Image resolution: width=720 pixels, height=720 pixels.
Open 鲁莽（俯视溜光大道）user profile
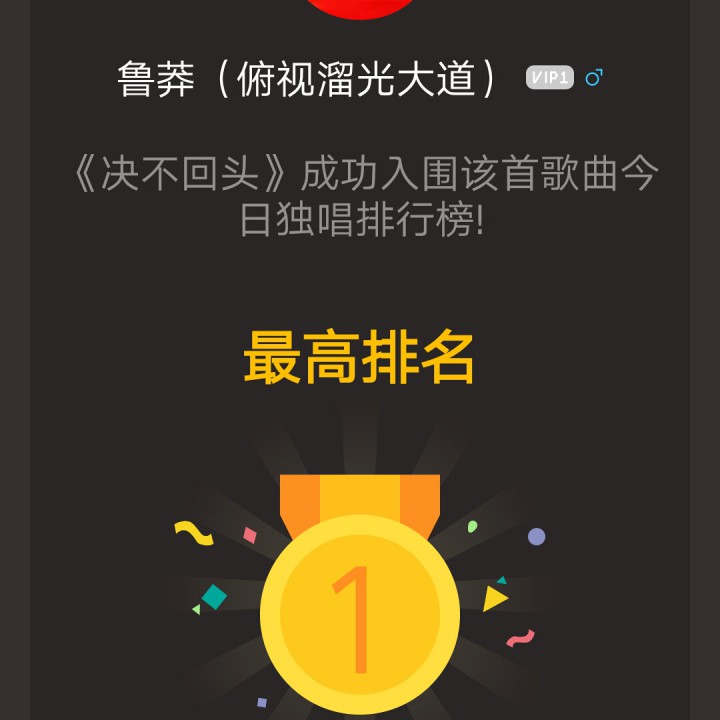(308, 80)
